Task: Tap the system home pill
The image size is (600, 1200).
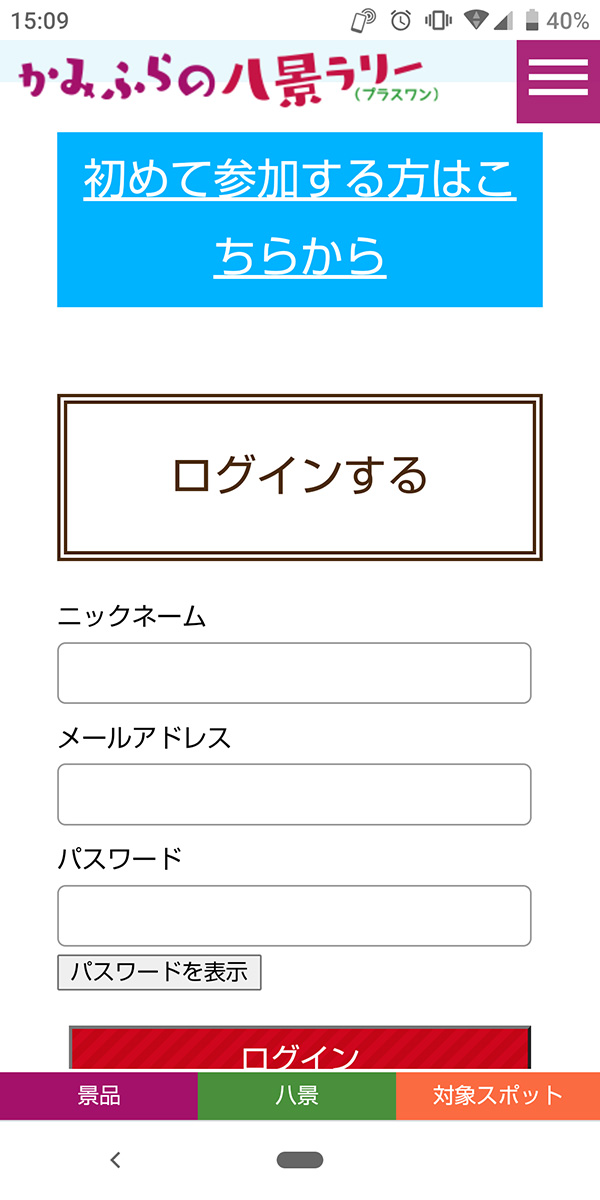Action: click(x=300, y=1160)
